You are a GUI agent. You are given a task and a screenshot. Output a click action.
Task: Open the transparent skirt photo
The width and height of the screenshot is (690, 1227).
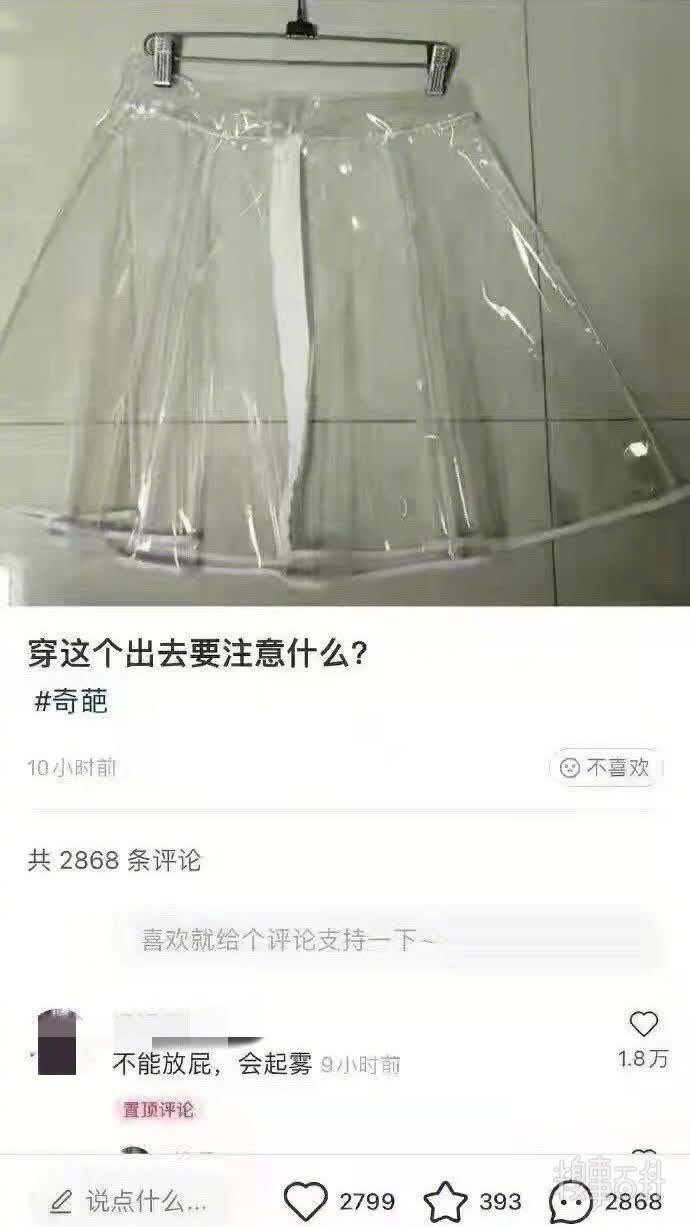click(345, 300)
